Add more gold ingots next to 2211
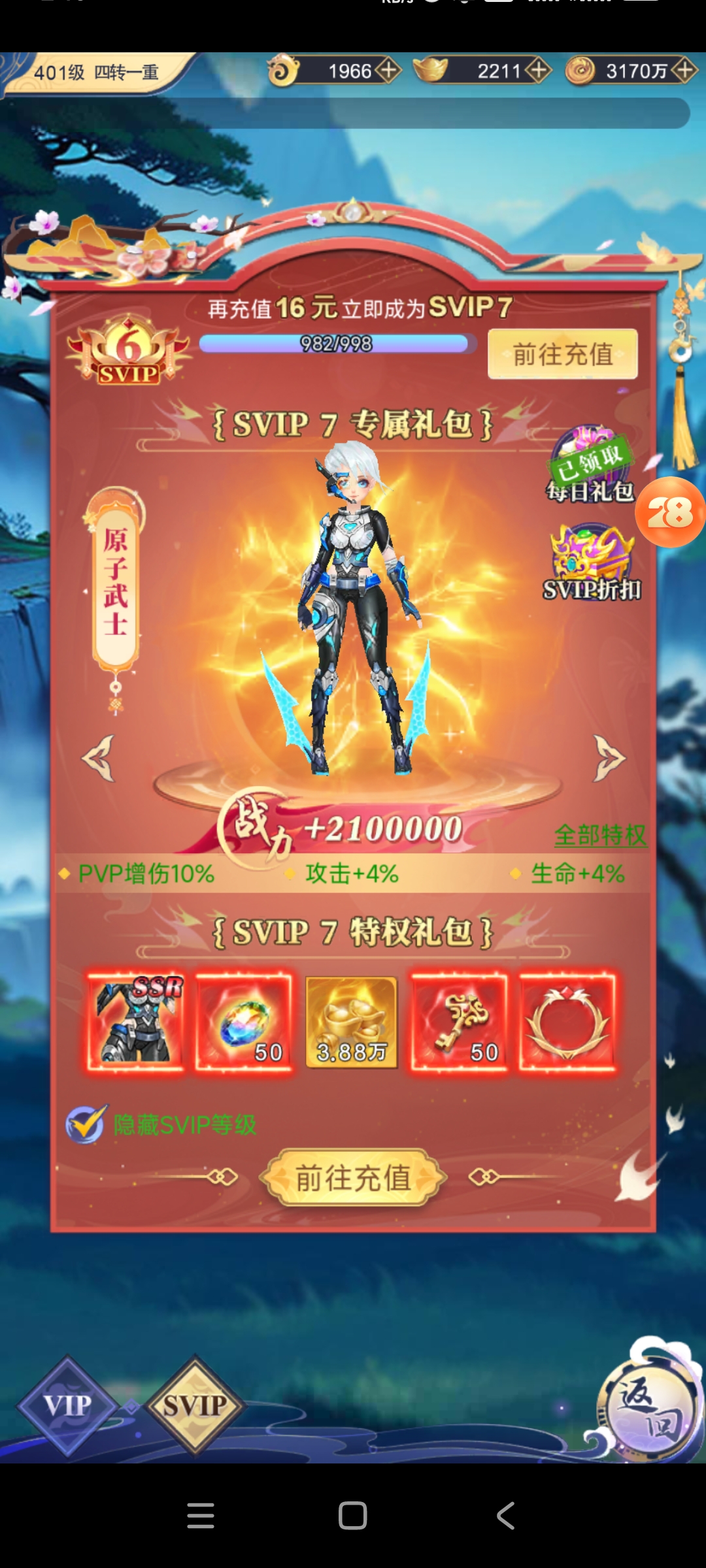The height and width of the screenshot is (1568, 706). 538,71
